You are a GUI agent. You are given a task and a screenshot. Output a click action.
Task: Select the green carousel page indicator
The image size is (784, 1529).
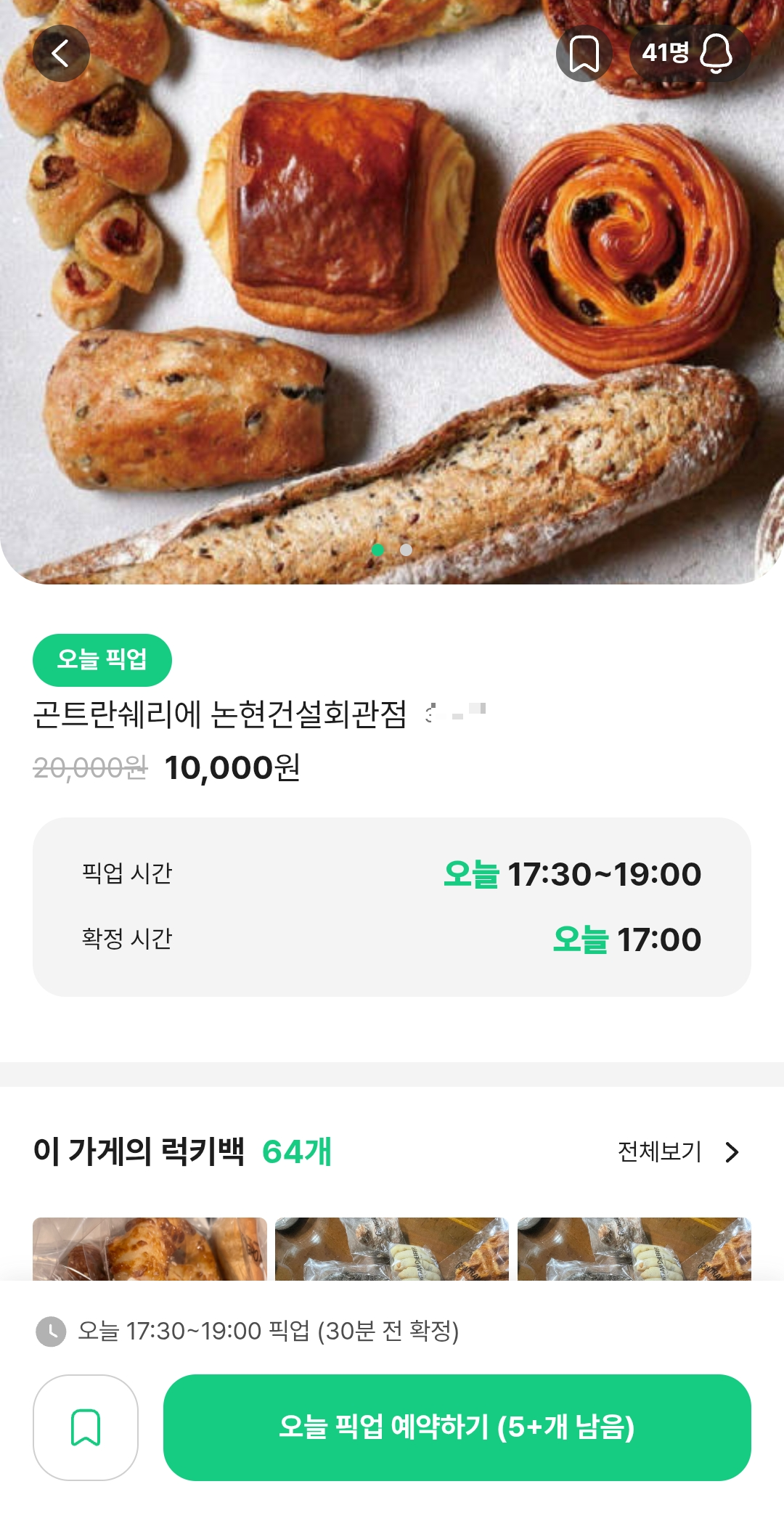[378, 550]
